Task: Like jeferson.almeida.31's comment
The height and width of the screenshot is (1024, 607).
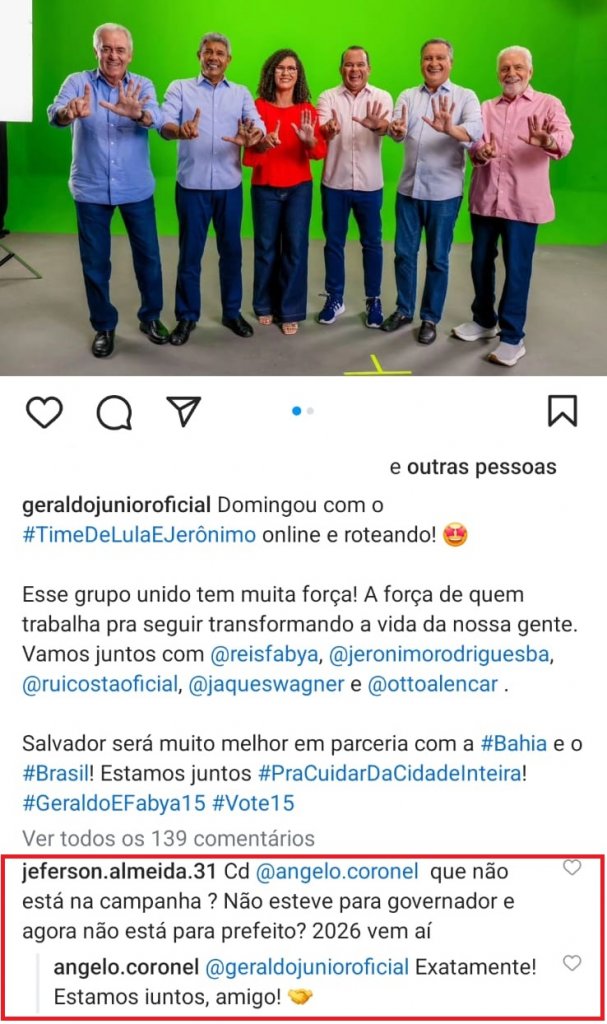Action: (572, 868)
